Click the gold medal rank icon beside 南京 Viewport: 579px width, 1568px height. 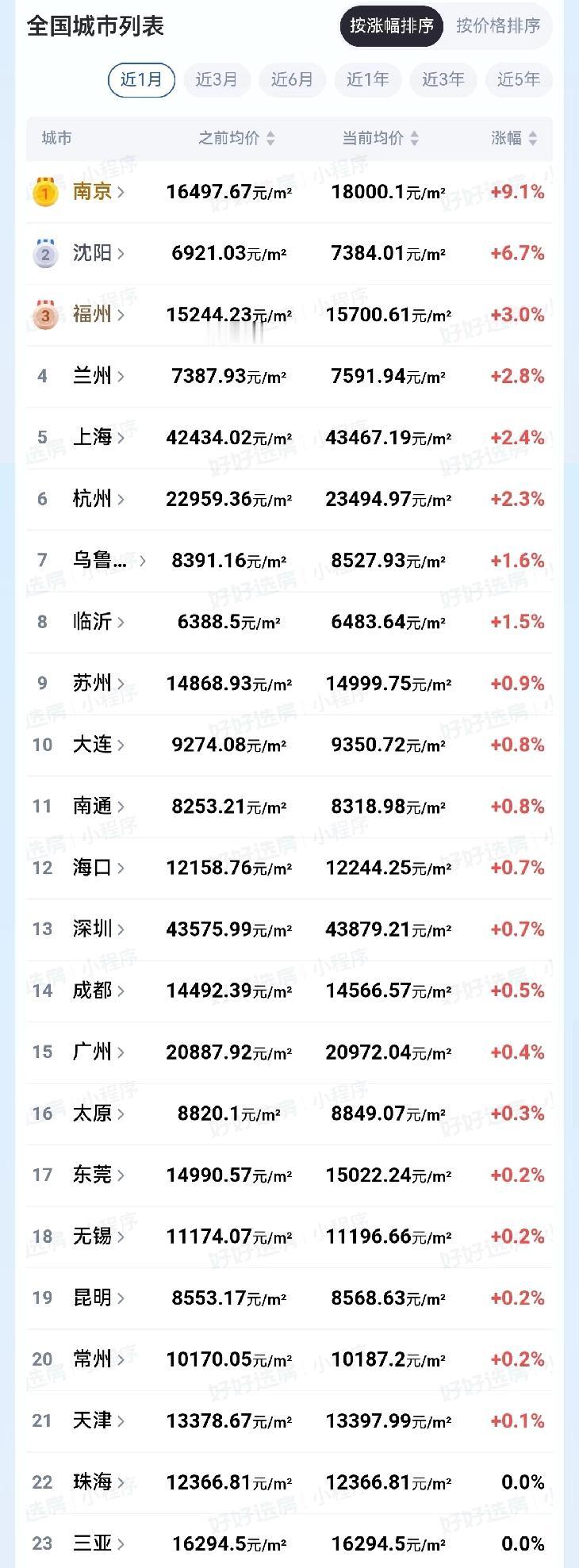44,191
